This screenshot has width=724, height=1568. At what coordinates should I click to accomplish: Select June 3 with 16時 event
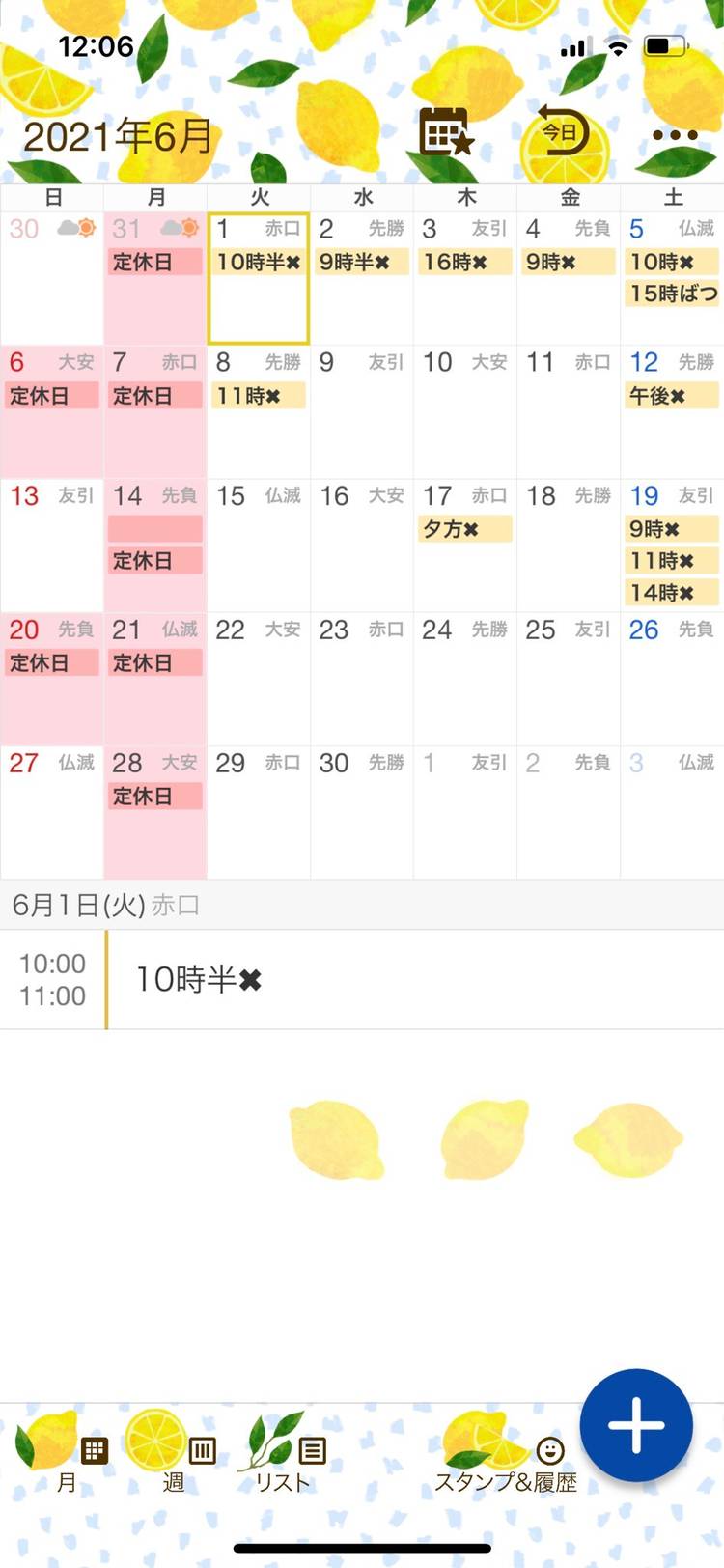[x=465, y=278]
